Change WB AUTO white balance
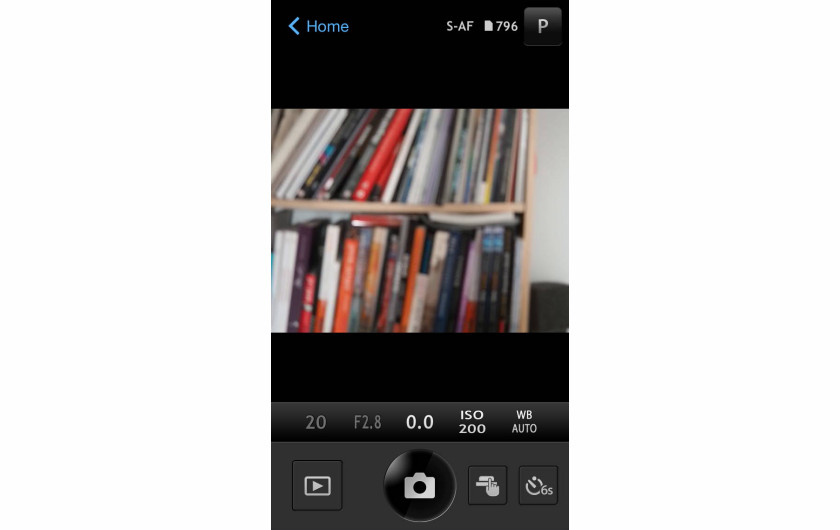The width and height of the screenshot is (840, 530). click(524, 422)
